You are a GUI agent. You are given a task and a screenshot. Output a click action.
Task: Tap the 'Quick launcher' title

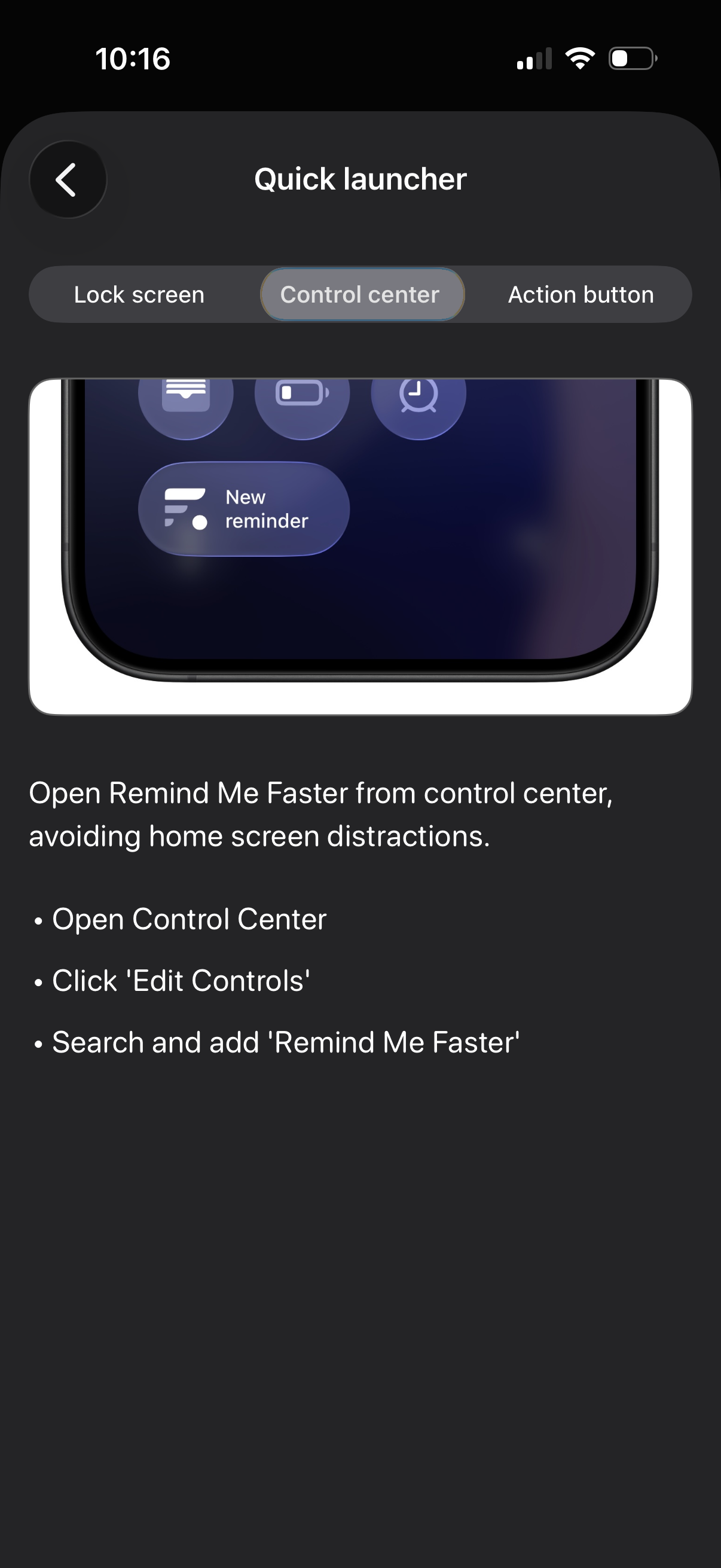359,179
